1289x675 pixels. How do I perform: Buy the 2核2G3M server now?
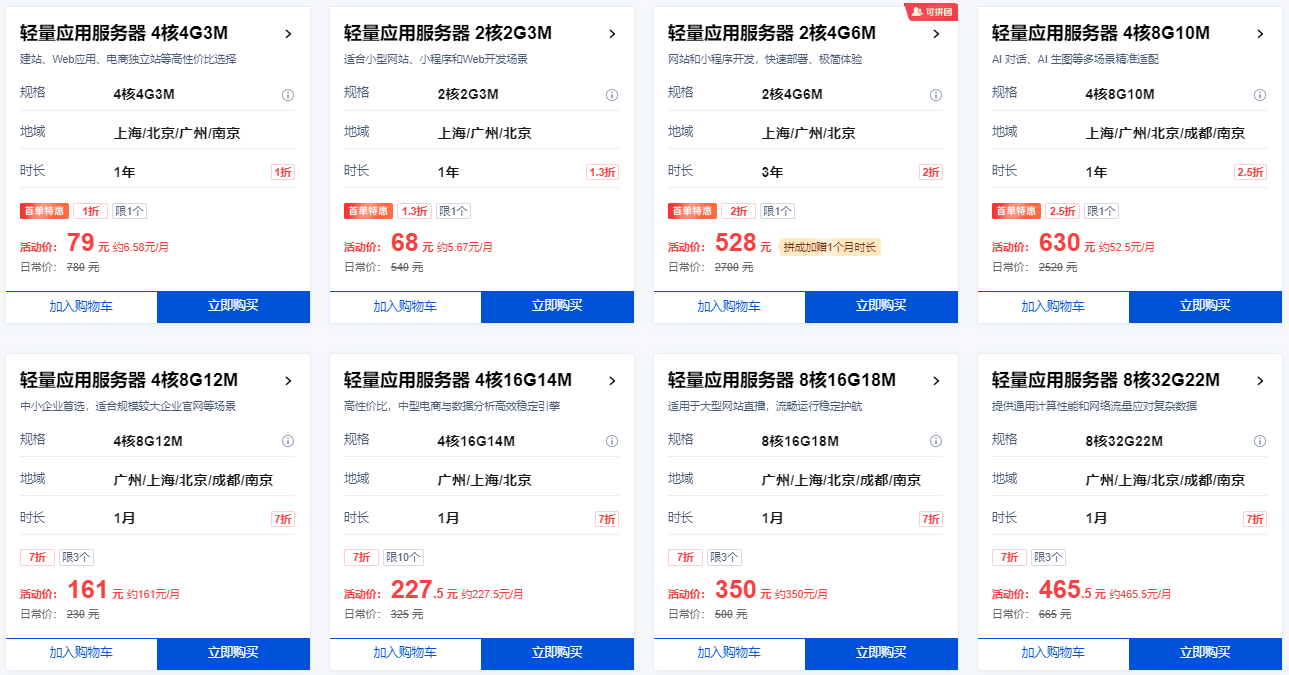tap(557, 307)
